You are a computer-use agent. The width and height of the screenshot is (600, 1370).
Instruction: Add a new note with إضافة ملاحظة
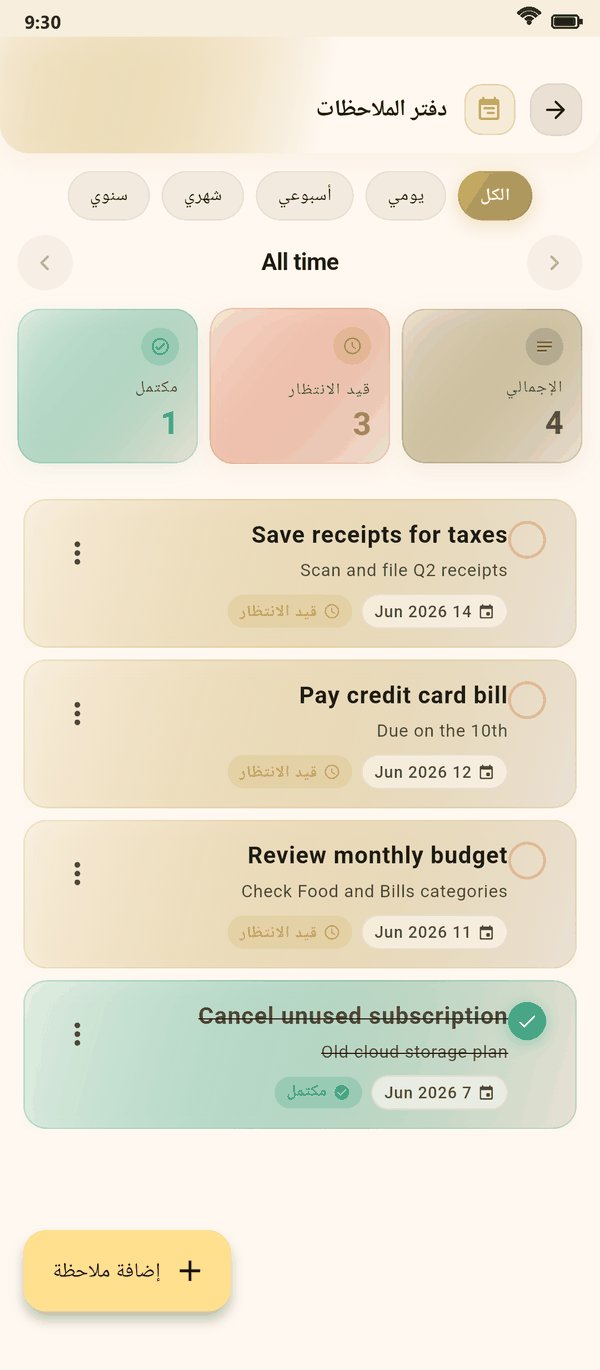click(x=128, y=1271)
